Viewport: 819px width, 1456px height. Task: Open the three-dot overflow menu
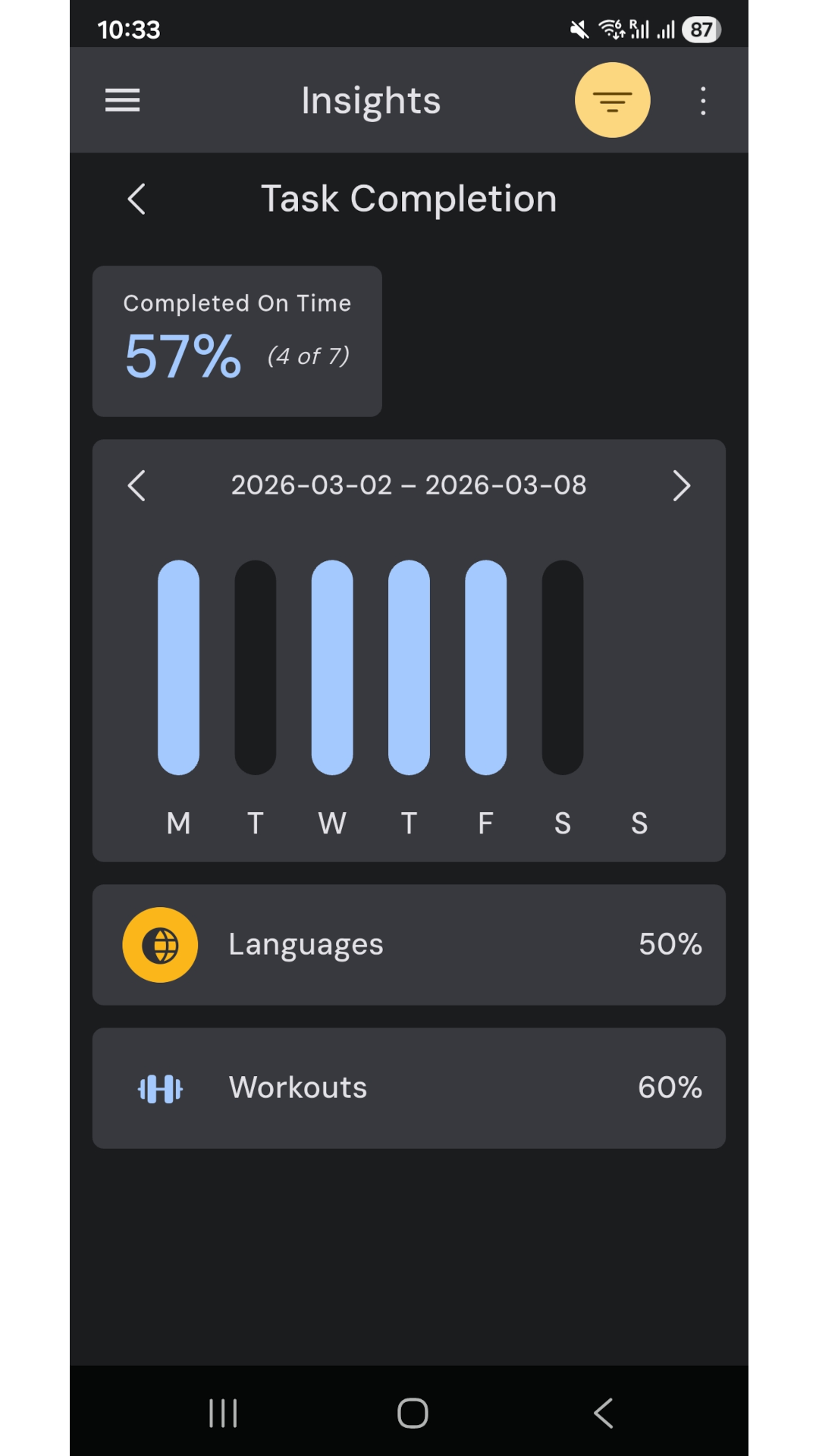point(703,100)
